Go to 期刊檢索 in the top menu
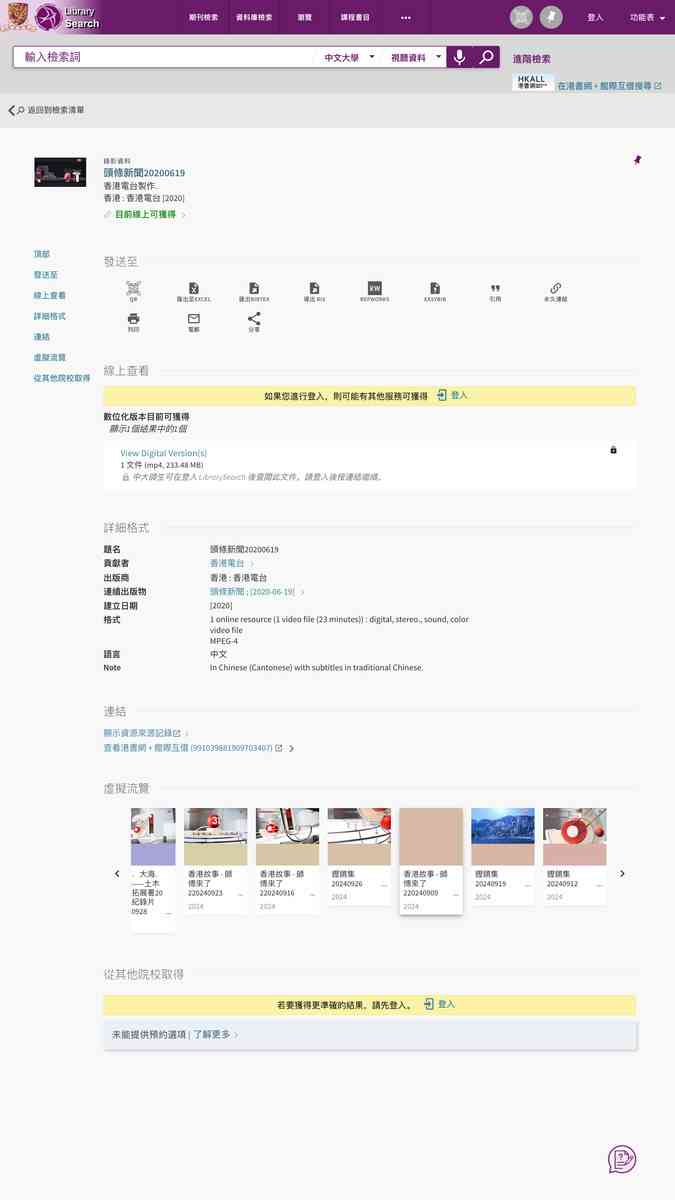The height and width of the screenshot is (1200, 675). click(x=203, y=17)
